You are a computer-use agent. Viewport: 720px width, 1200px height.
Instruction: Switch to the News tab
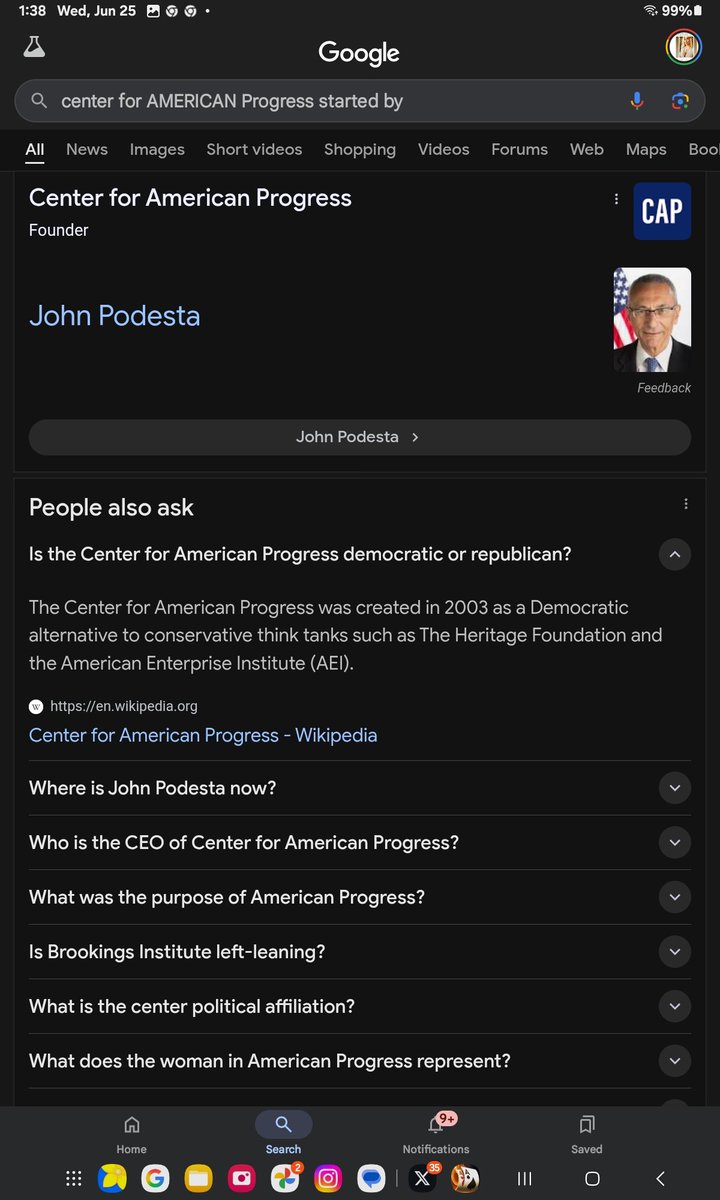pos(87,149)
